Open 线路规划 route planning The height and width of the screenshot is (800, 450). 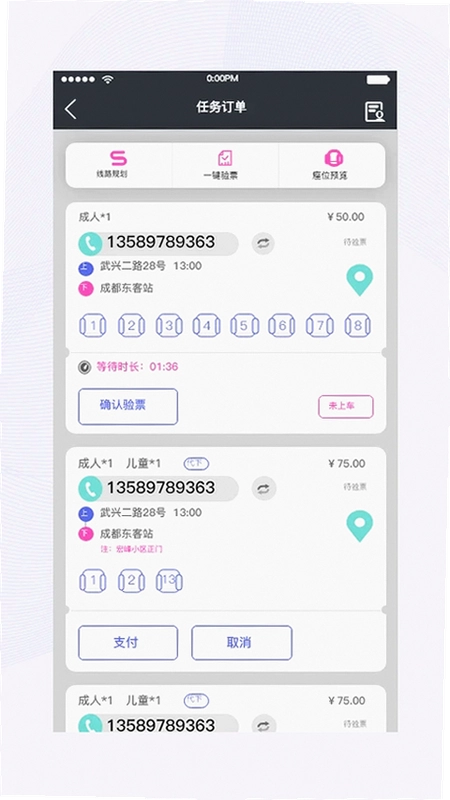click(x=118, y=165)
